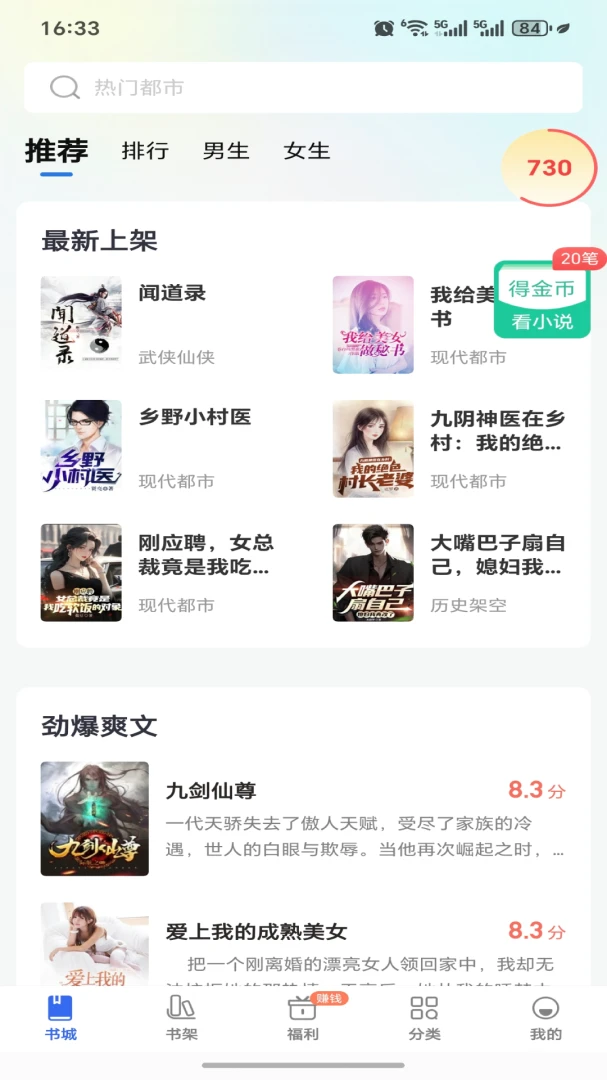Go to the 福利 tab

click(x=303, y=1017)
